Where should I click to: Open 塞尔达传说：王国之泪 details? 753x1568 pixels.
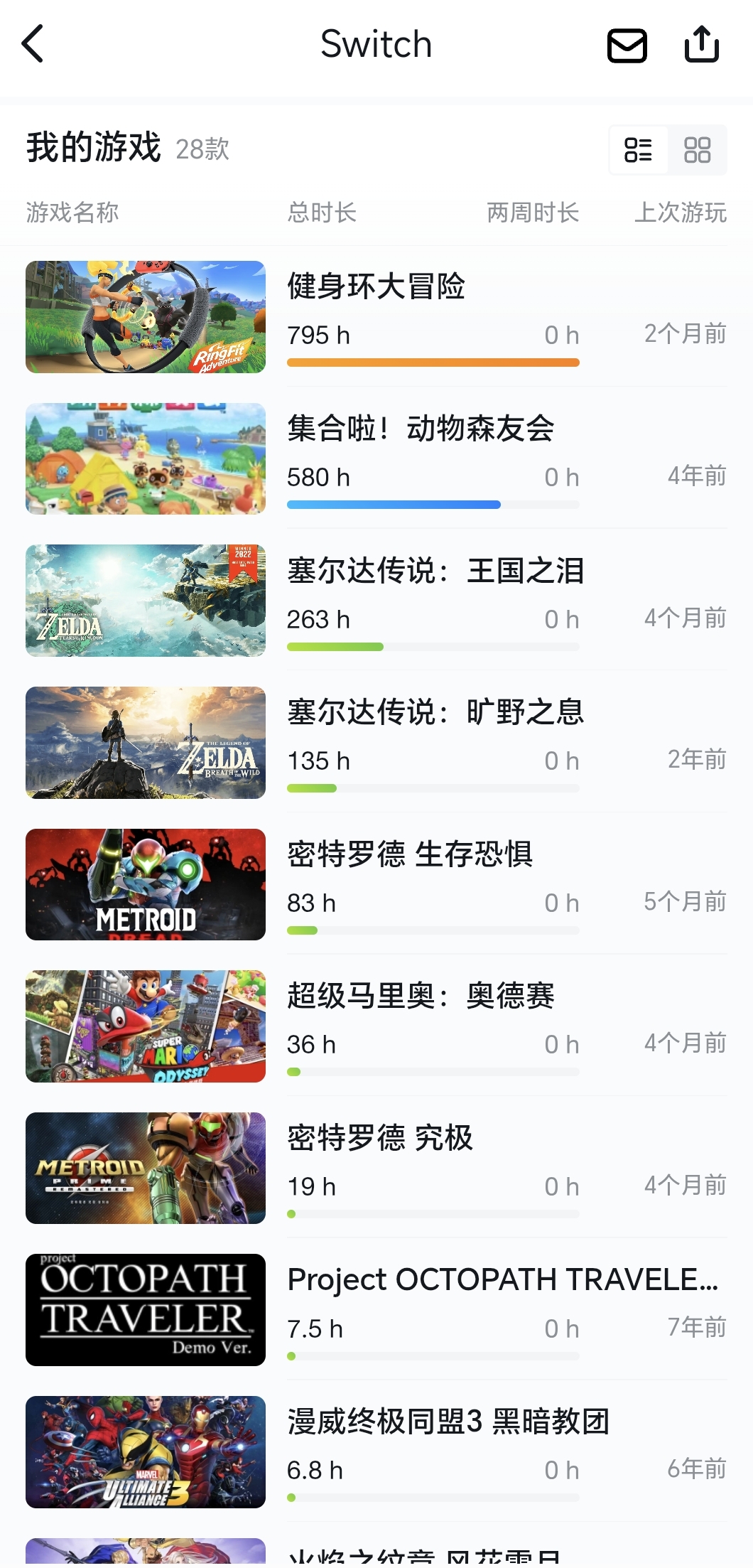pos(435,571)
